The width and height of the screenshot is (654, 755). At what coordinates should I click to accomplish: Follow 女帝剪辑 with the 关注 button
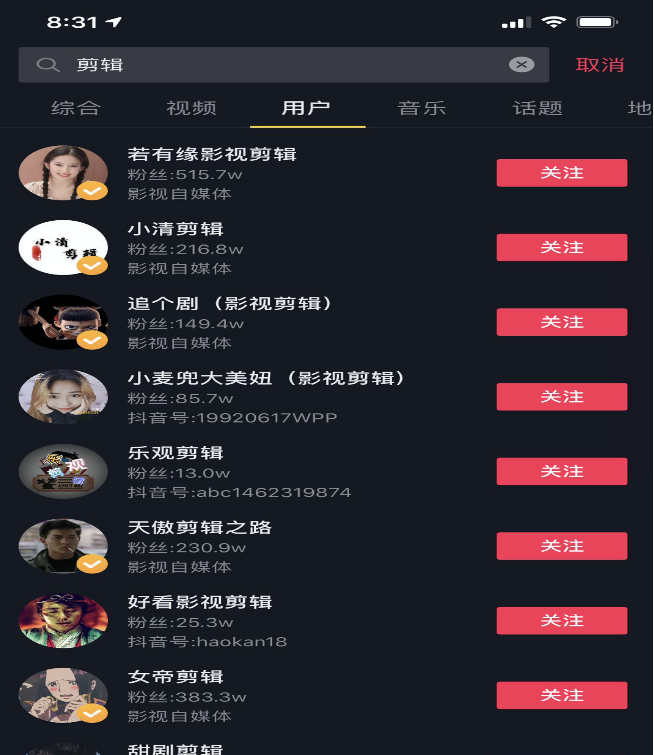[x=562, y=695]
